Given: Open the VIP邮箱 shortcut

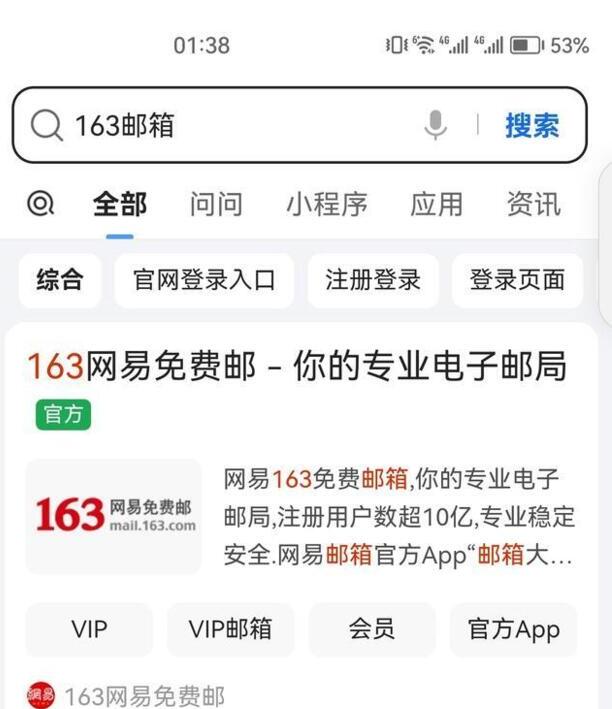Looking at the screenshot, I should [230, 630].
